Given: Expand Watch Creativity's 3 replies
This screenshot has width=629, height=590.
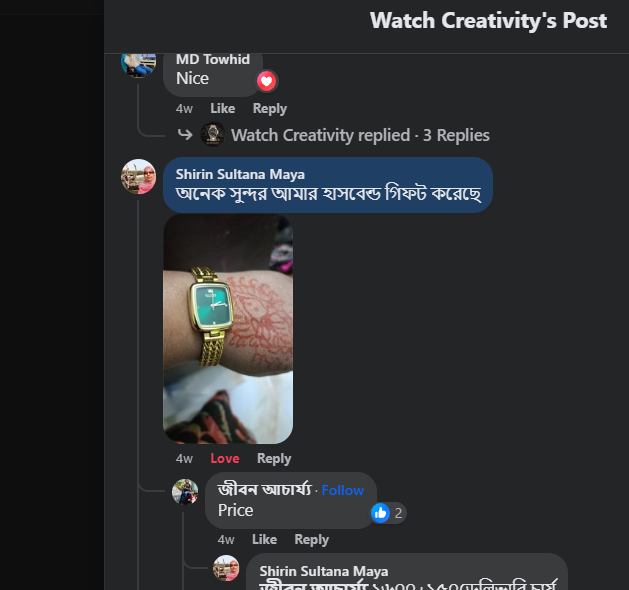Looking at the screenshot, I should point(360,135).
